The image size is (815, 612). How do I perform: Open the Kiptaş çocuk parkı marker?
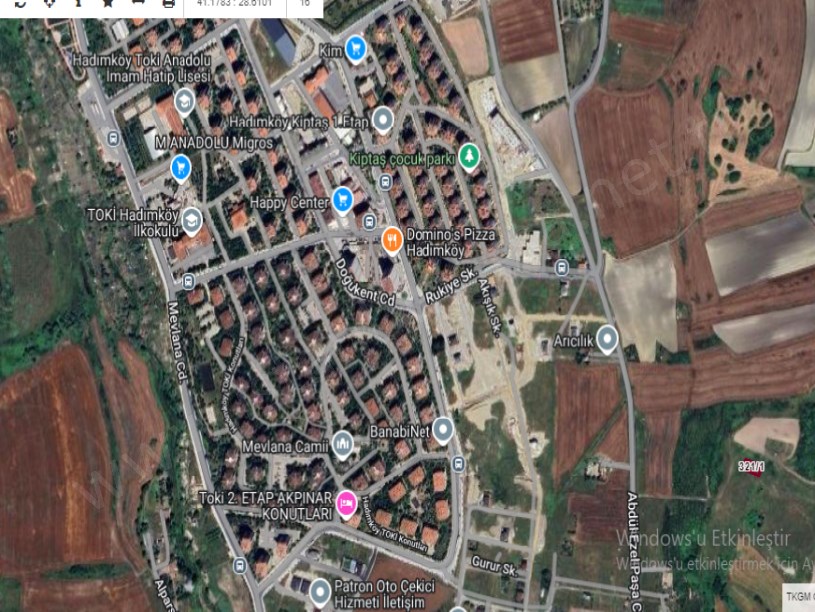469,157
